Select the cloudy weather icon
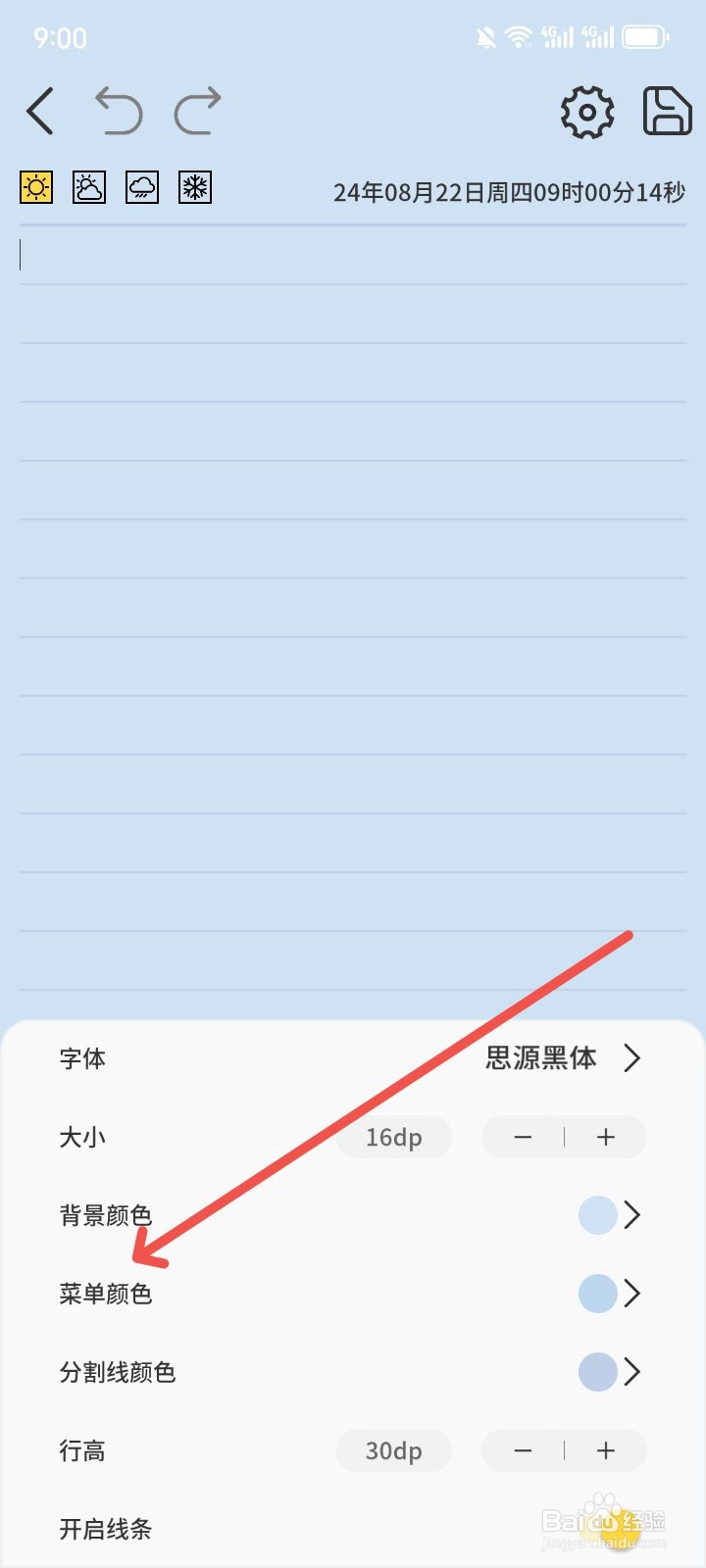This screenshot has width=706, height=1568. pyautogui.click(x=88, y=186)
